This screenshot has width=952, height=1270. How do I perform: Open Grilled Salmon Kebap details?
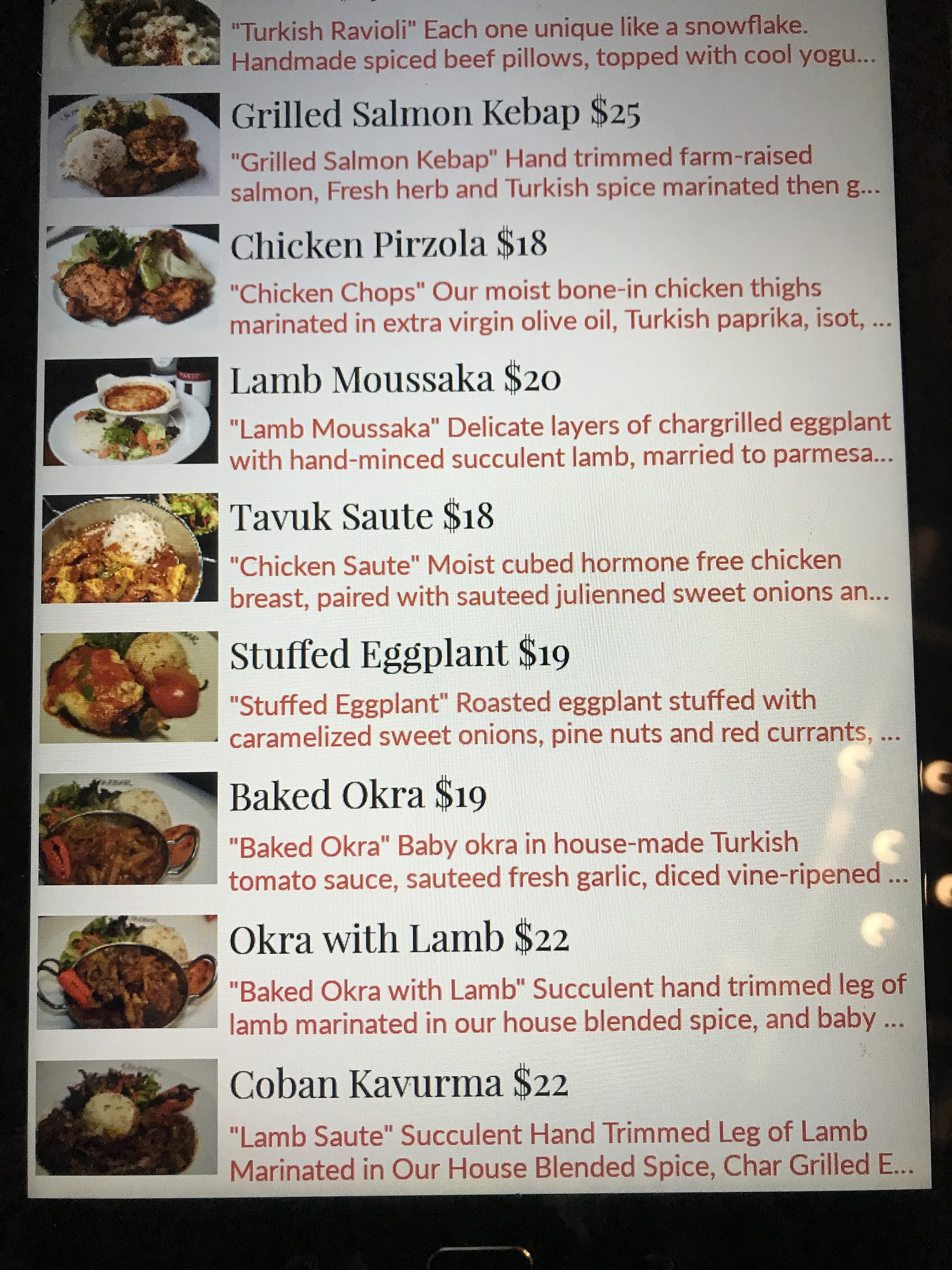[x=466, y=147]
